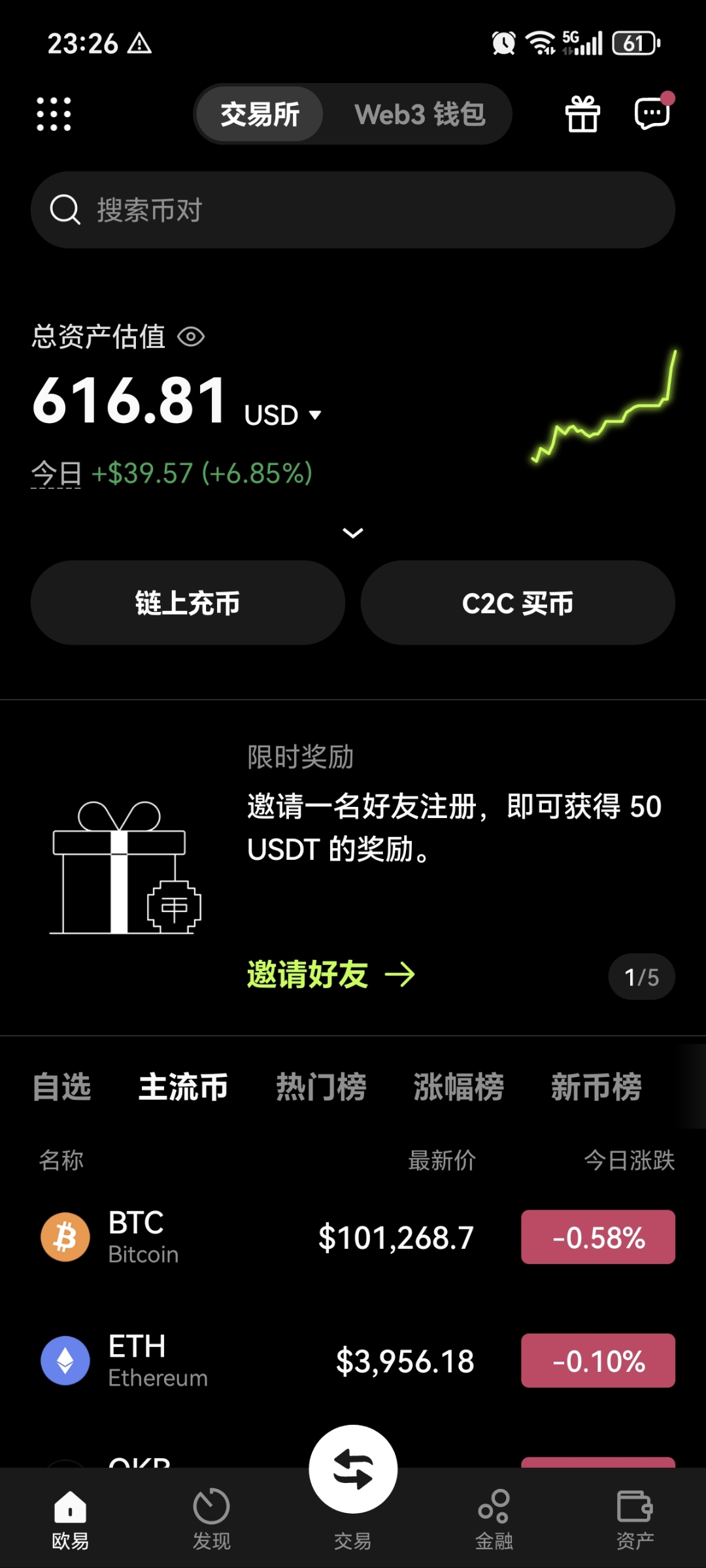This screenshot has height=1568, width=706.
Task: Select the ETH Ethereum icon
Action: (x=65, y=1361)
